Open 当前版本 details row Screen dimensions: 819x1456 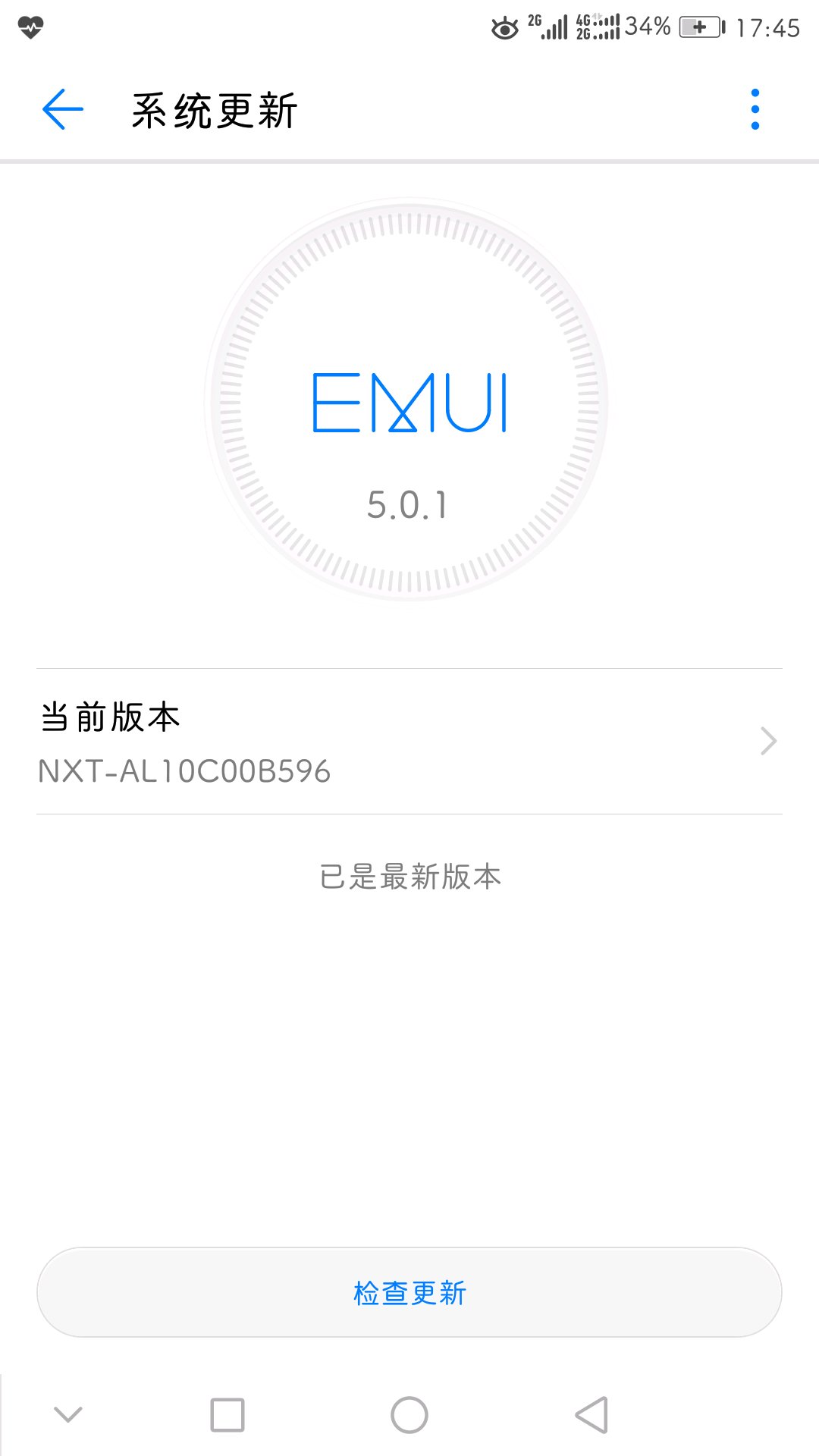pyautogui.click(x=409, y=742)
